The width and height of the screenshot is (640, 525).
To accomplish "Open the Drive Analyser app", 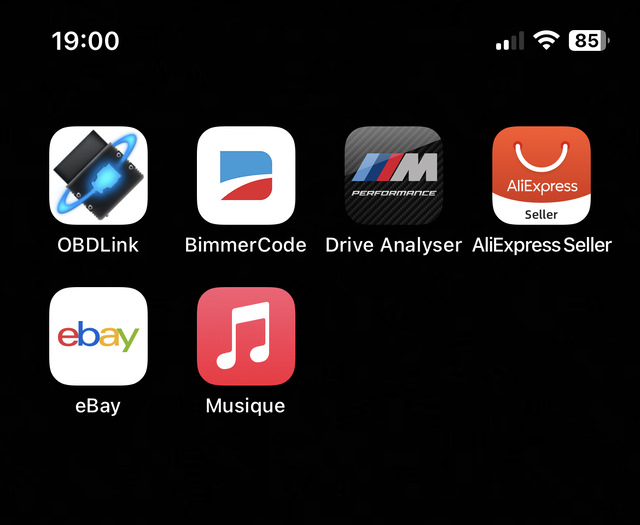I will point(393,175).
